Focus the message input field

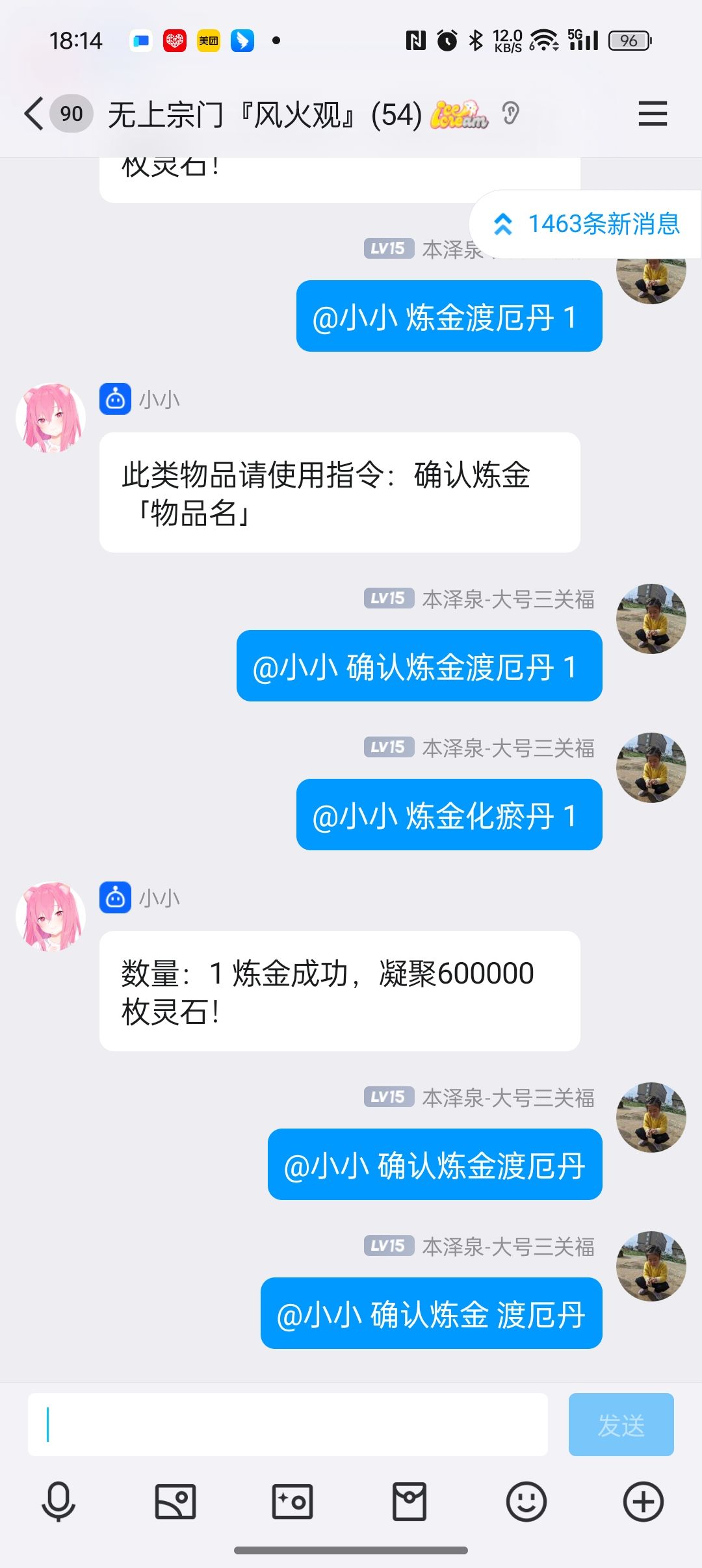[287, 1424]
